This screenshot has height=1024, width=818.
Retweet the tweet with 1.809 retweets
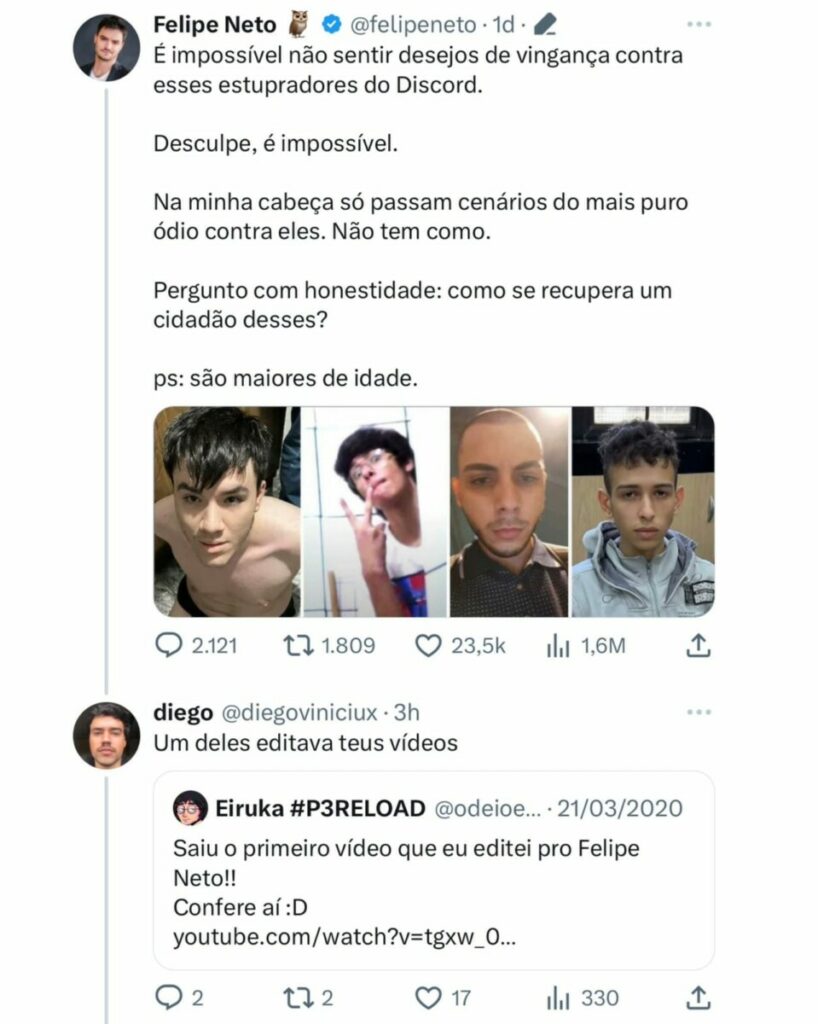tap(298, 646)
